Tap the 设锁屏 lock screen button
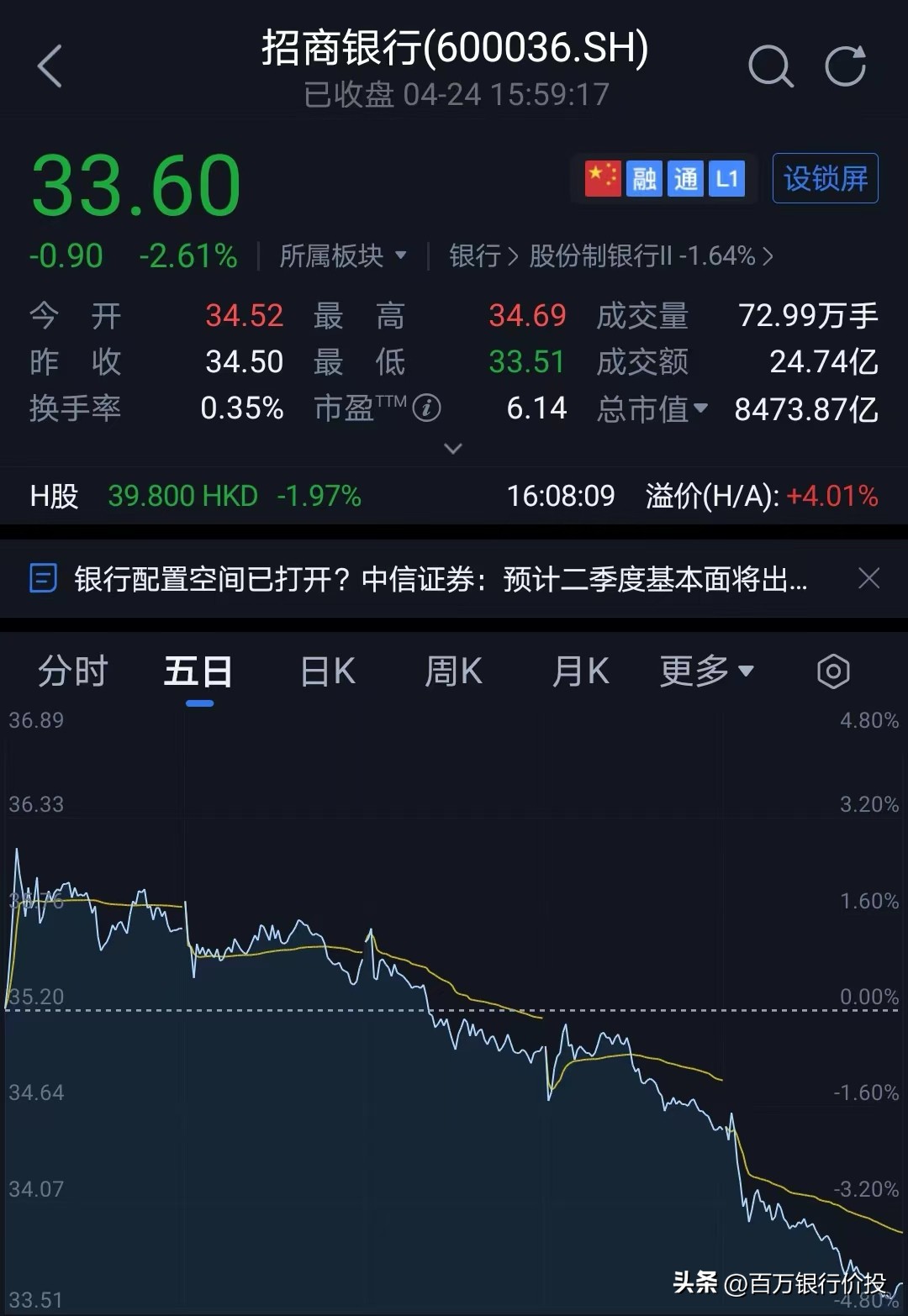The width and height of the screenshot is (908, 1316). click(825, 178)
